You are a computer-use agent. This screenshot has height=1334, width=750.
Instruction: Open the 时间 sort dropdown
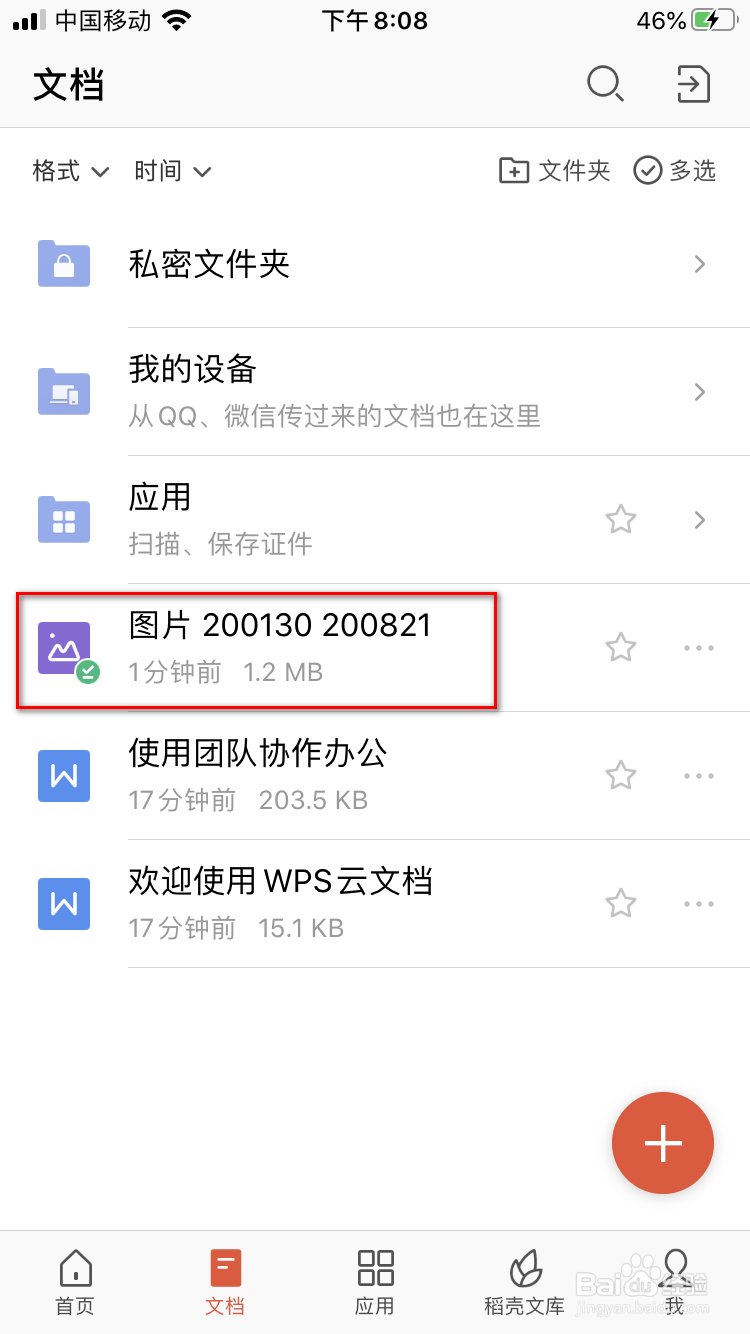click(x=170, y=170)
